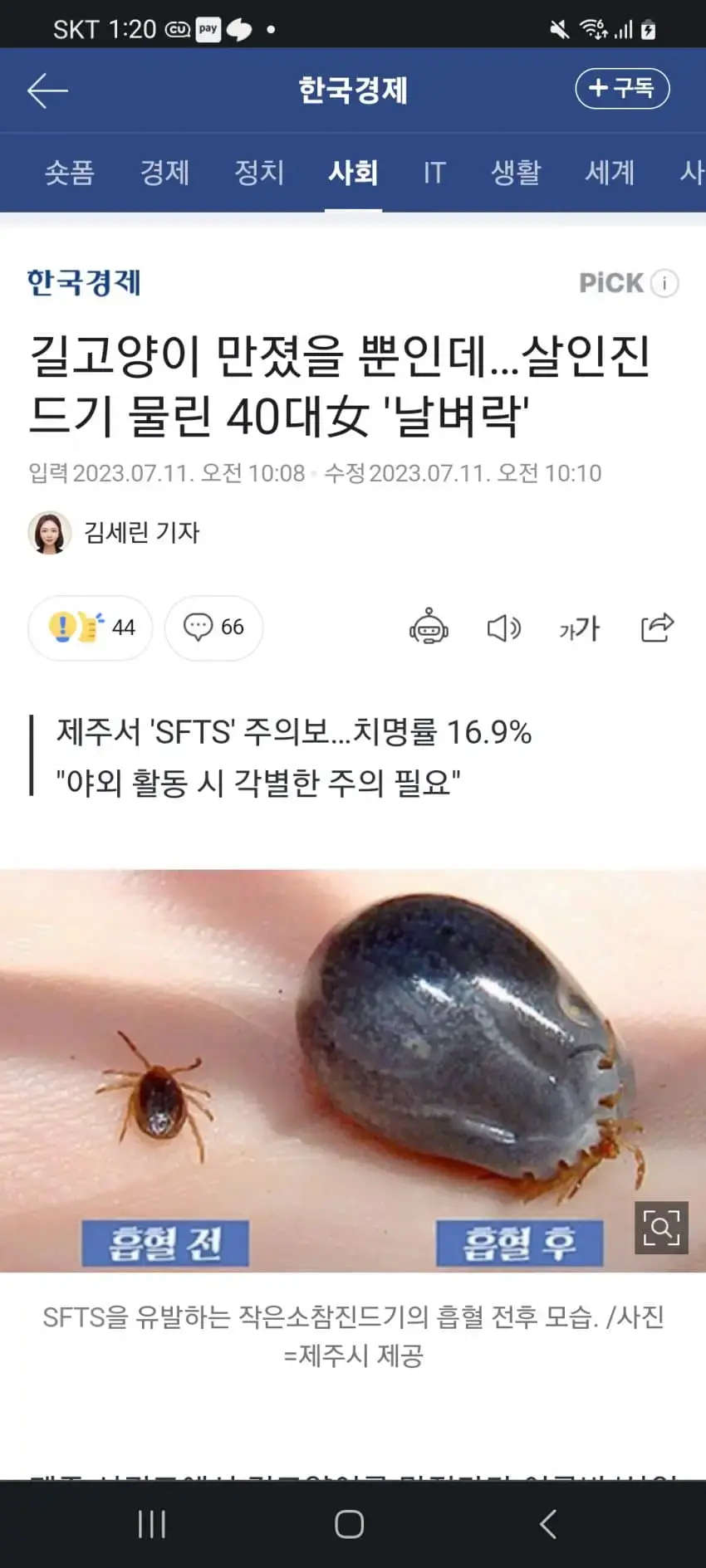Open the 한국경제 publisher logo link

point(84,283)
